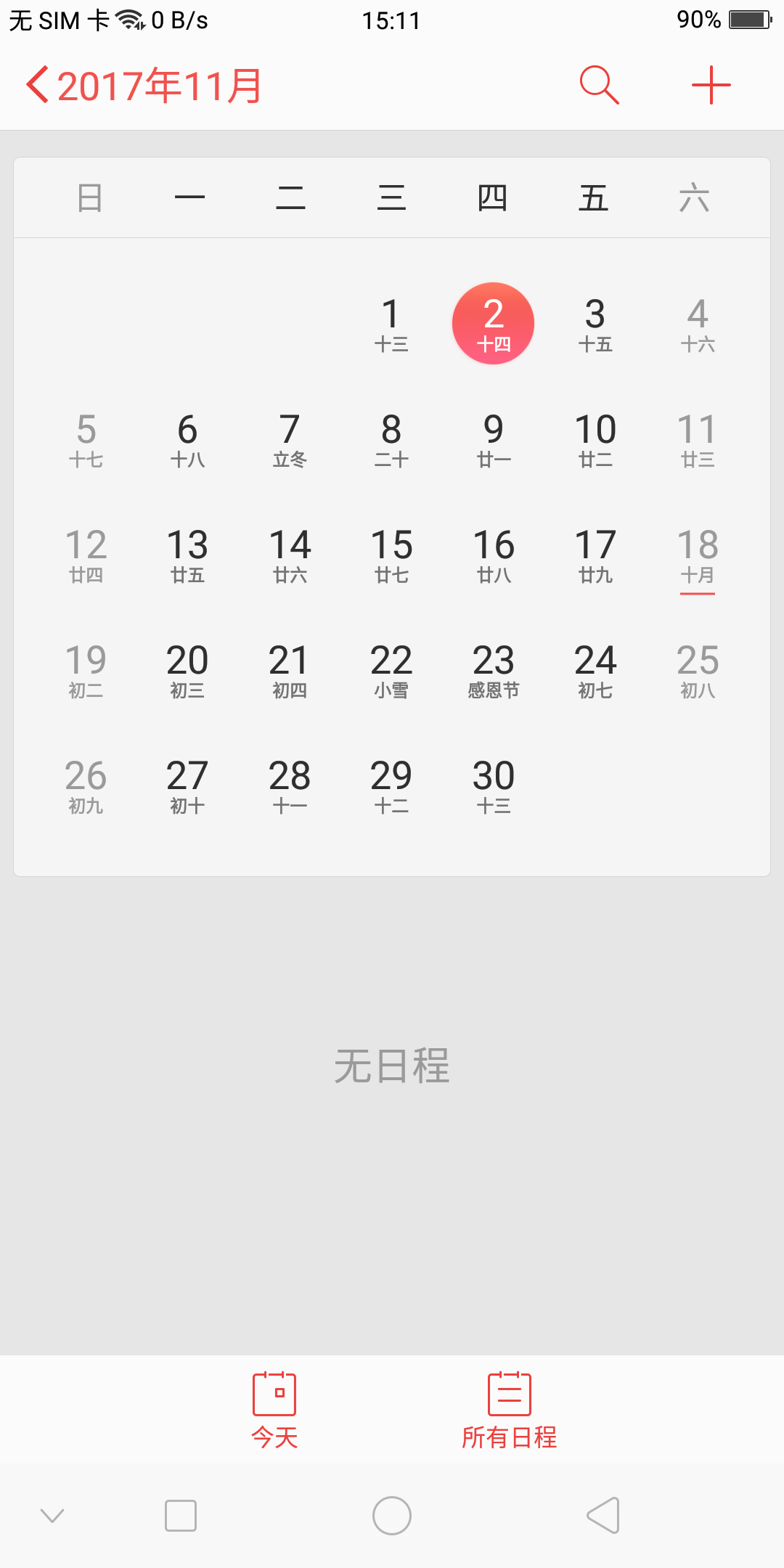Select November 23 感恩节
The width and height of the screenshot is (784, 1568).
point(494,670)
